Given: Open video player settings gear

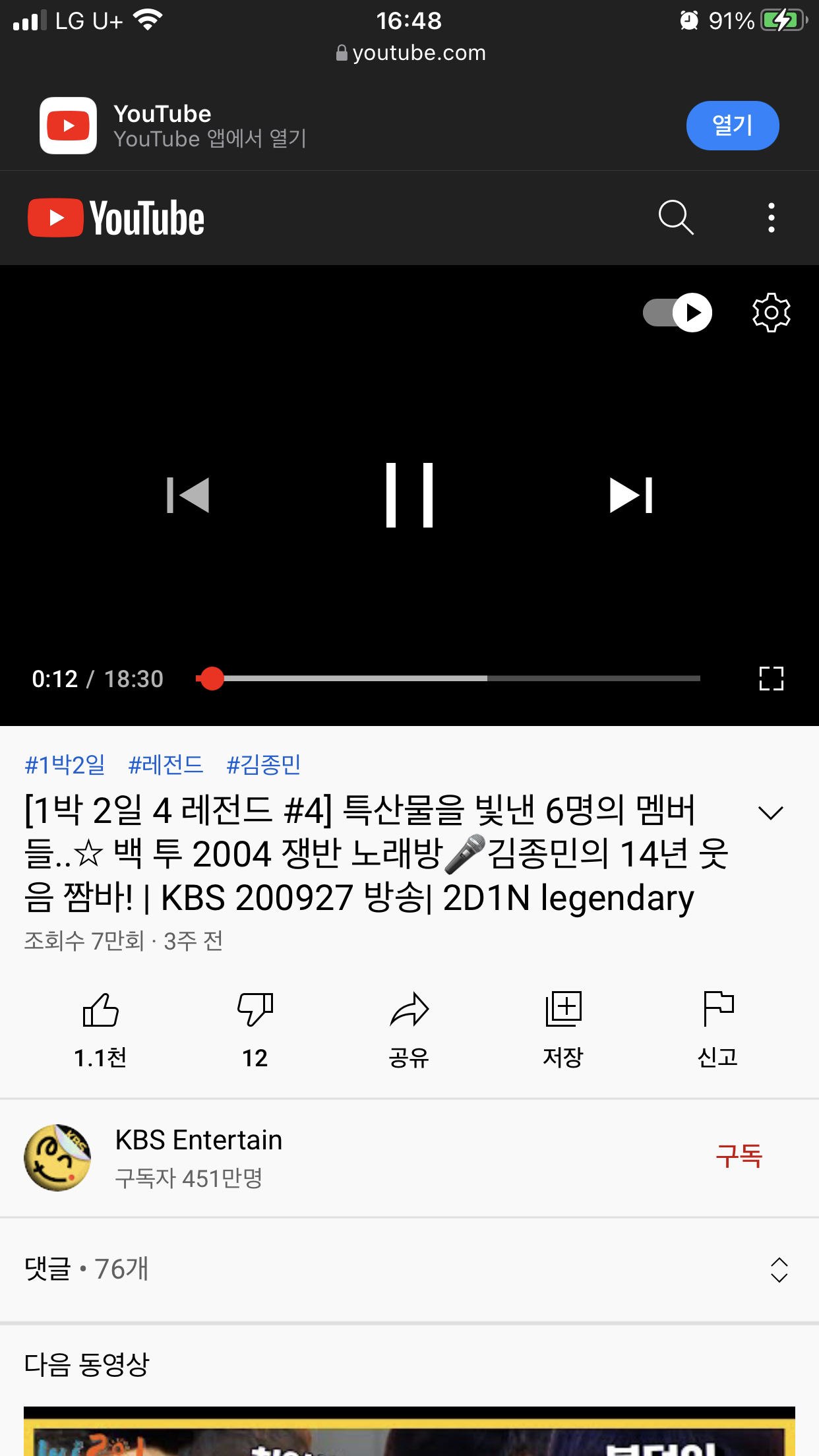Looking at the screenshot, I should tap(771, 313).
